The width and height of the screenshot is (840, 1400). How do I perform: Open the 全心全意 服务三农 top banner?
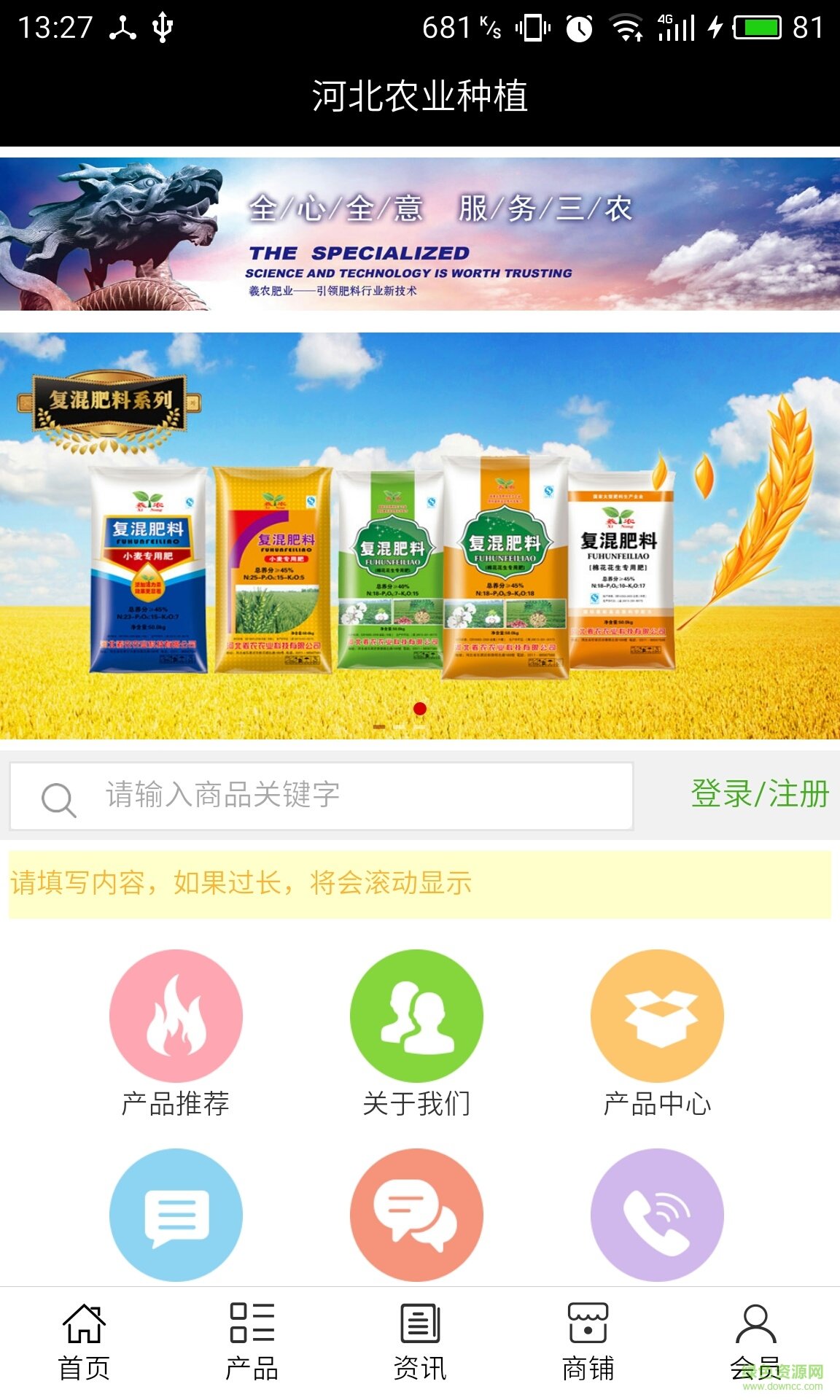click(420, 234)
